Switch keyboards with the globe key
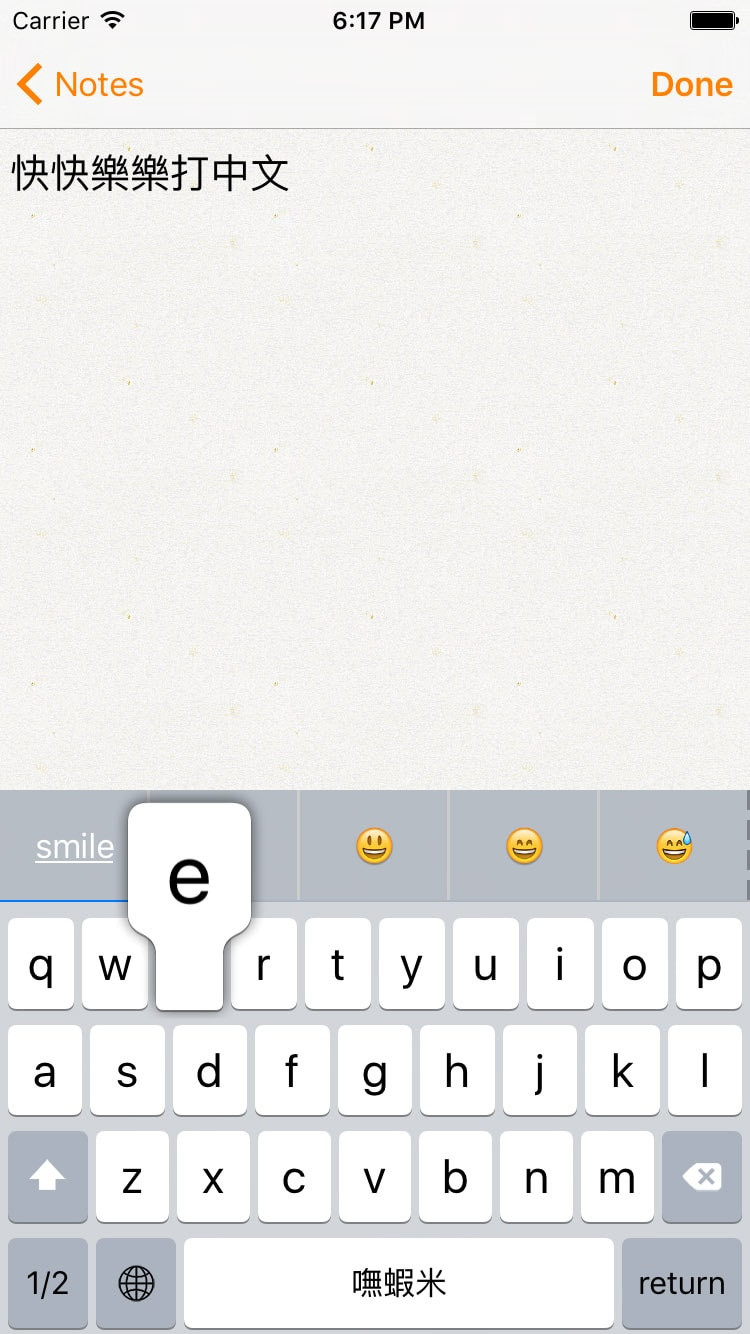750x1334 pixels. (136, 1283)
